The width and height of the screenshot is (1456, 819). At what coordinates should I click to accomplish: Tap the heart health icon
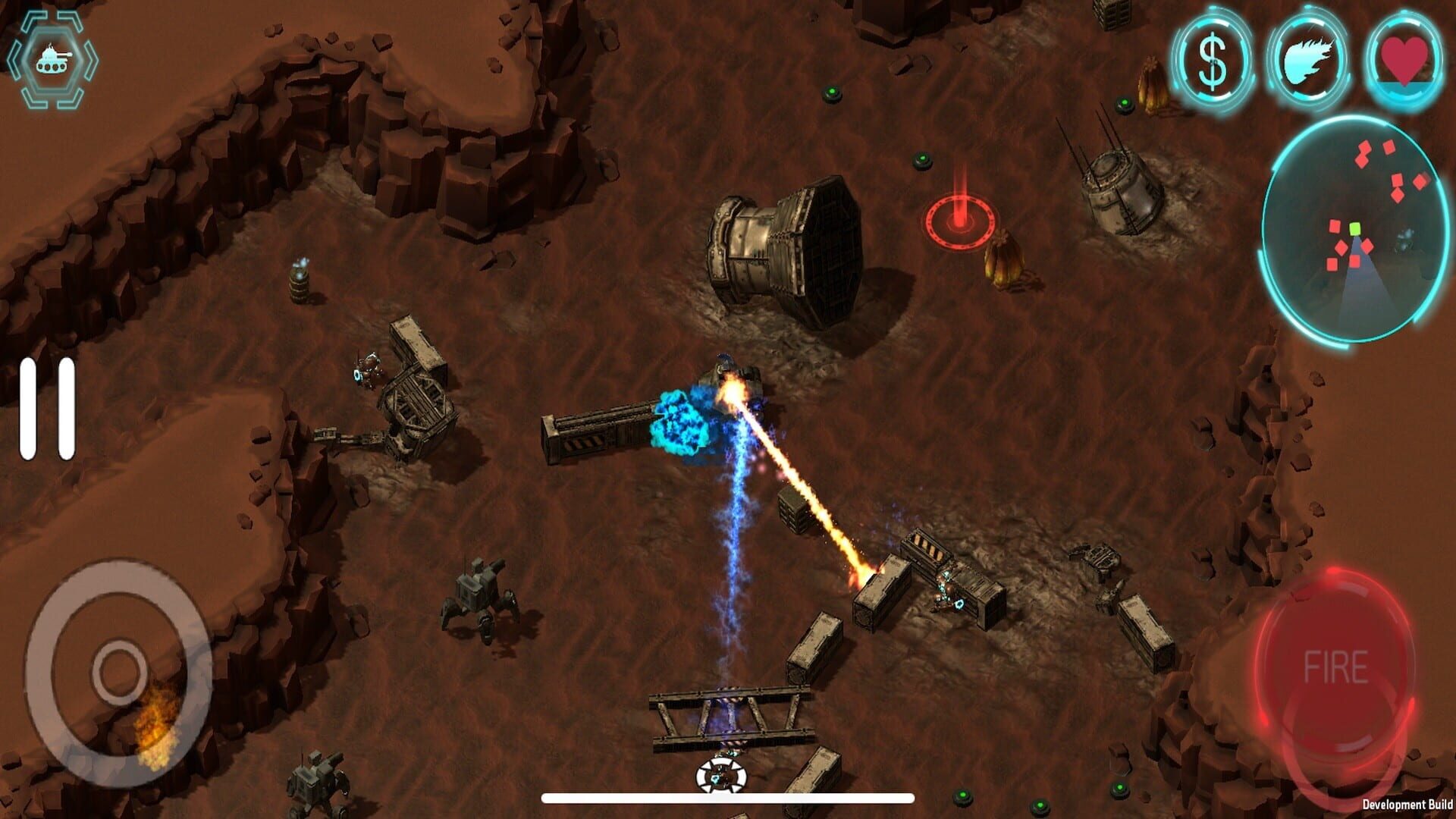[1404, 61]
